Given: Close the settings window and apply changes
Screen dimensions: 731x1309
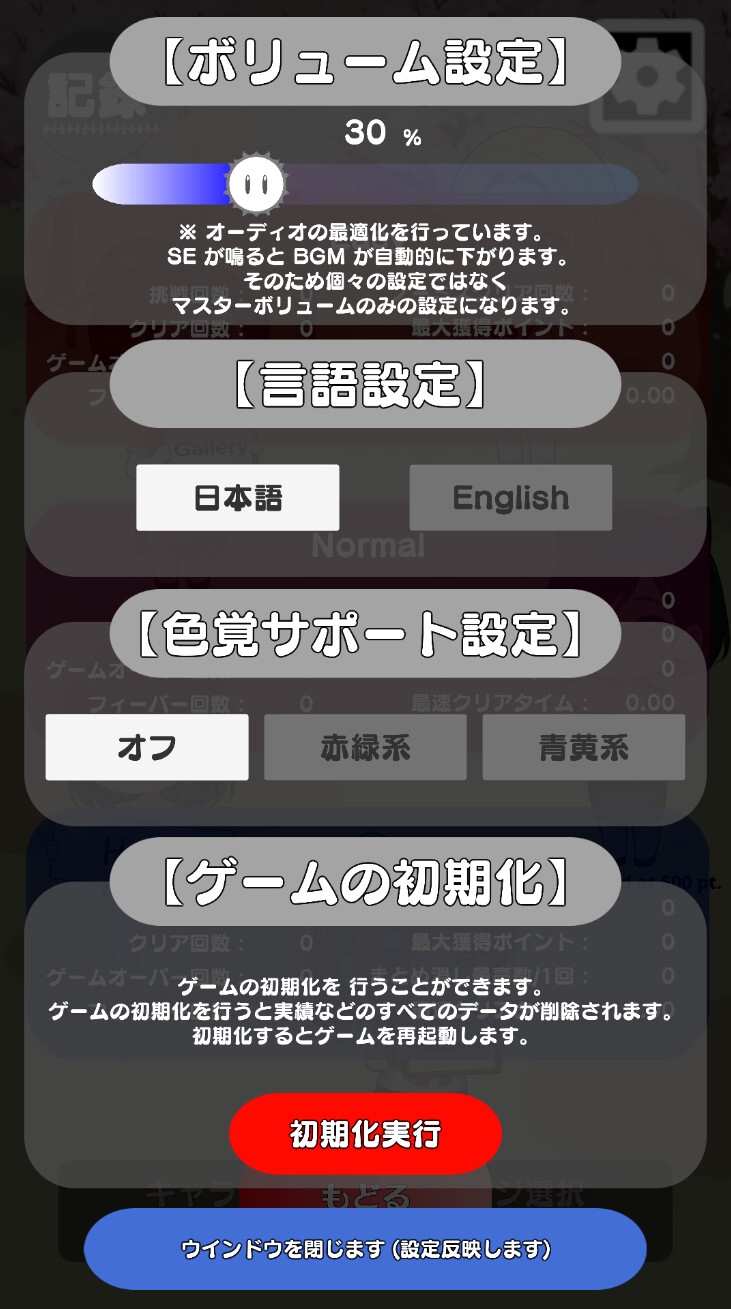Looking at the screenshot, I should (365, 1249).
